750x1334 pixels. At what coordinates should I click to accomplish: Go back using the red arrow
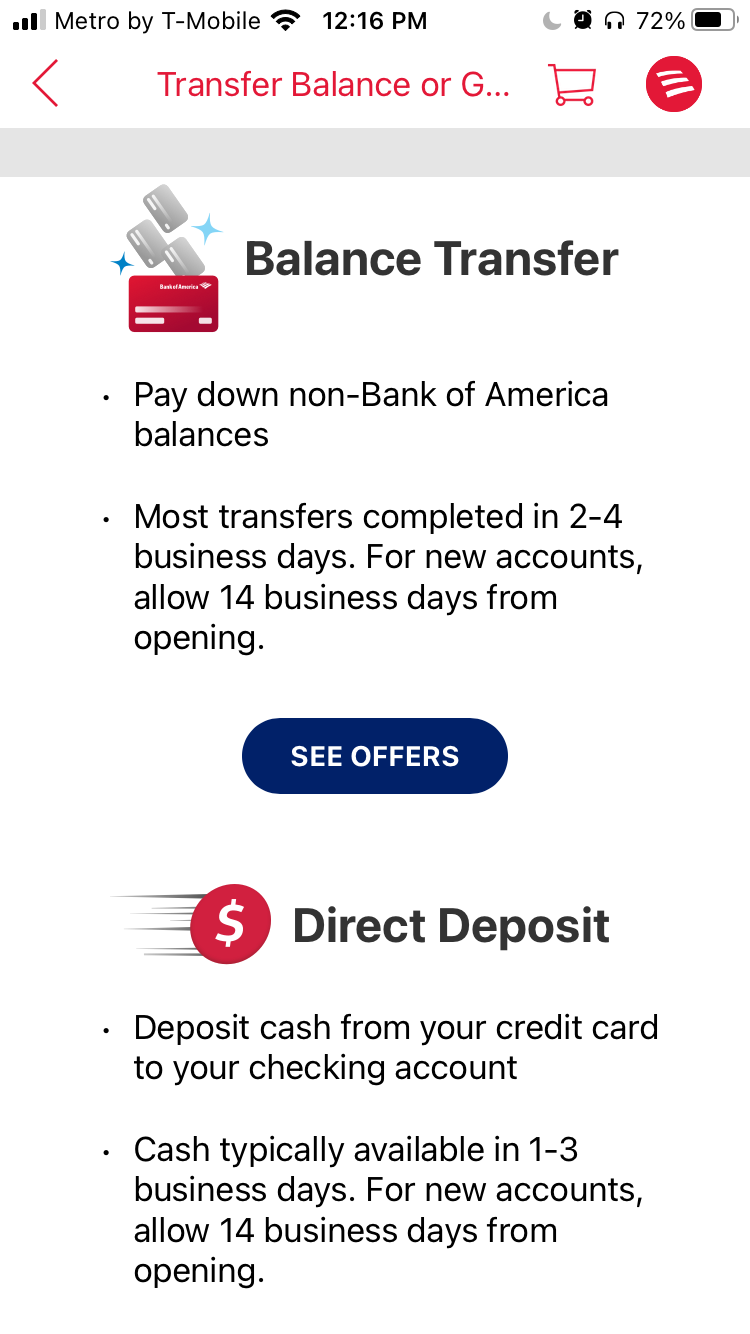45,84
